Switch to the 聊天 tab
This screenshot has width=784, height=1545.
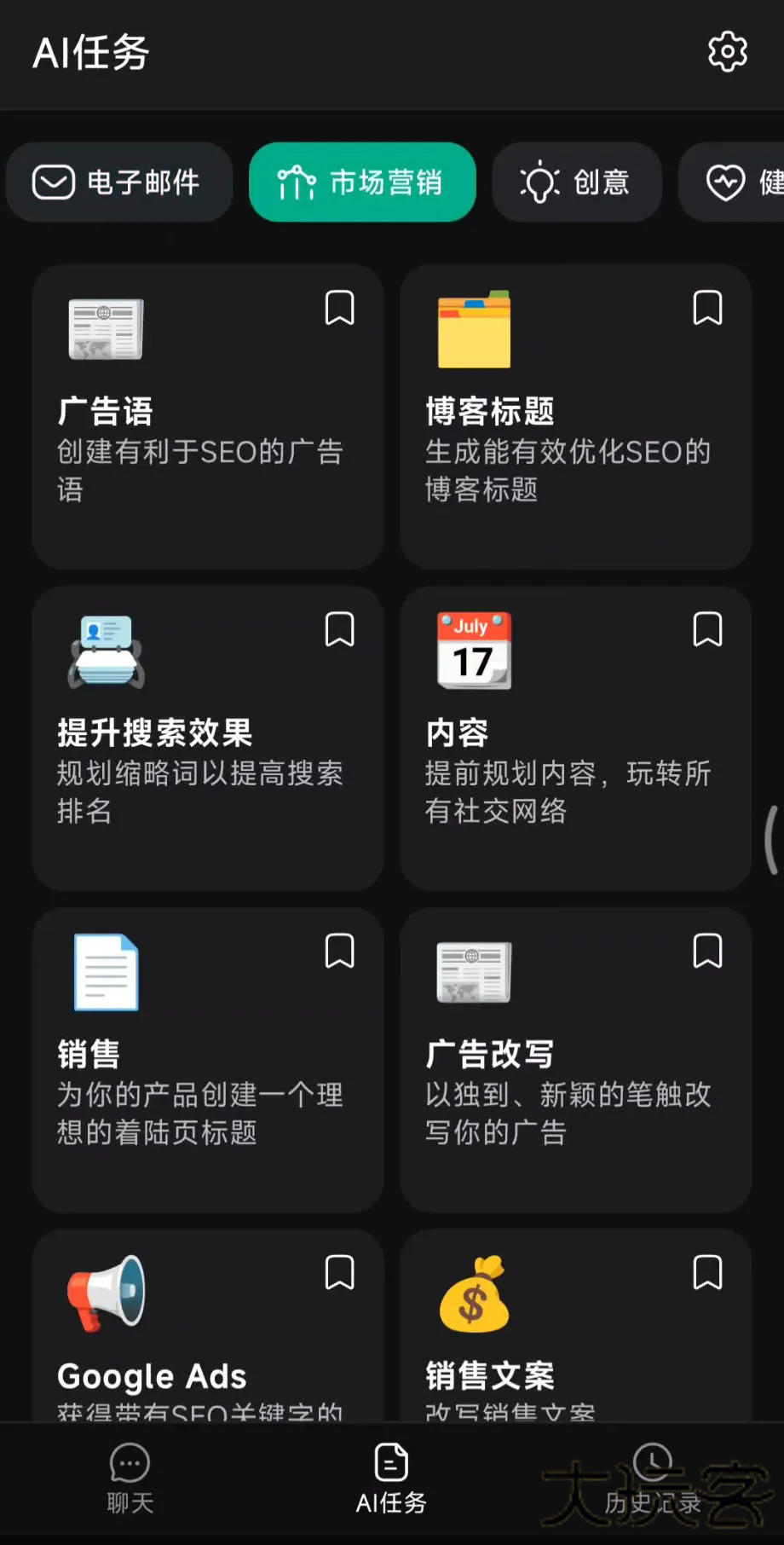pos(130,1479)
